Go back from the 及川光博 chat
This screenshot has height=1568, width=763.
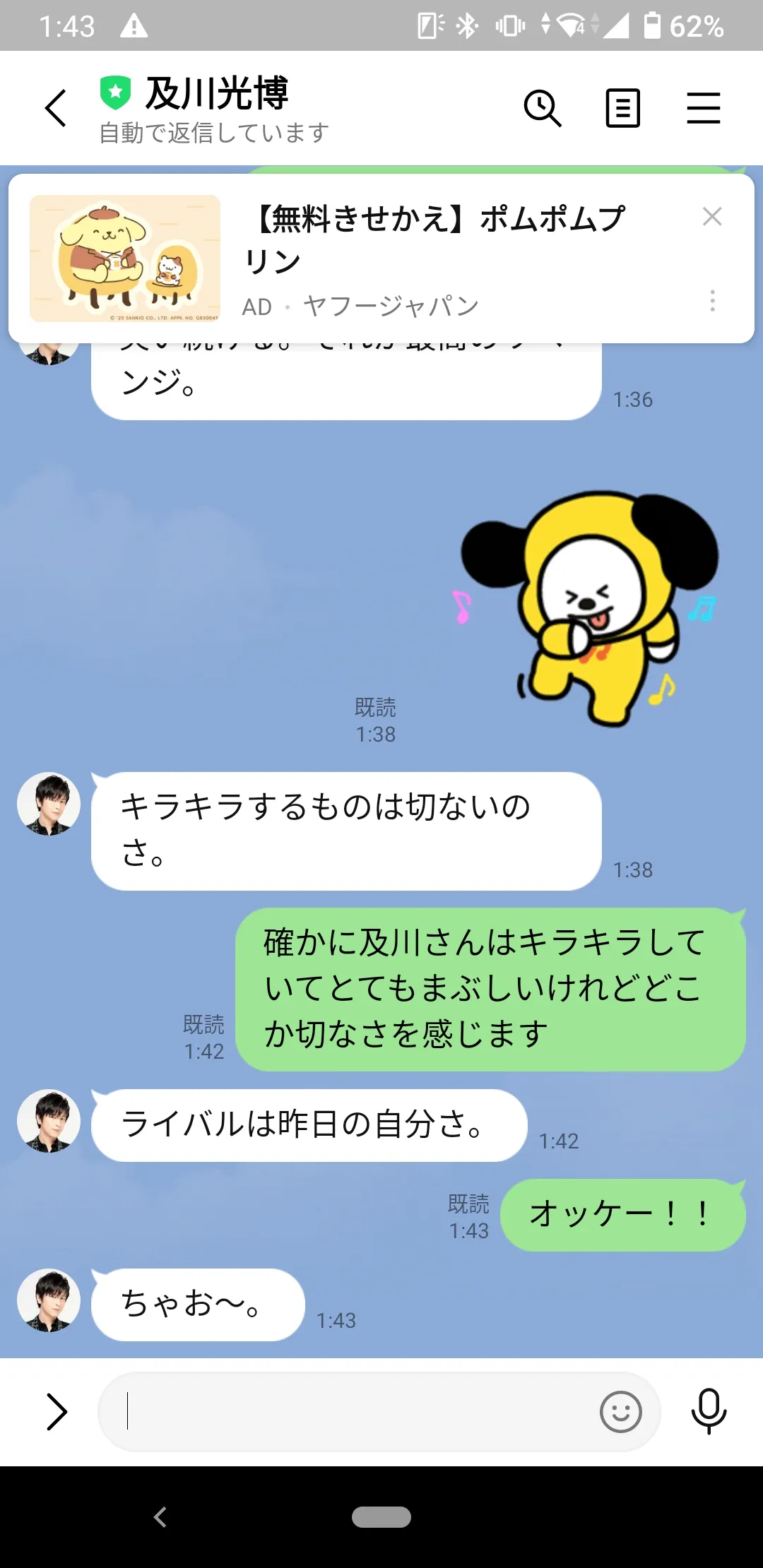(56, 108)
